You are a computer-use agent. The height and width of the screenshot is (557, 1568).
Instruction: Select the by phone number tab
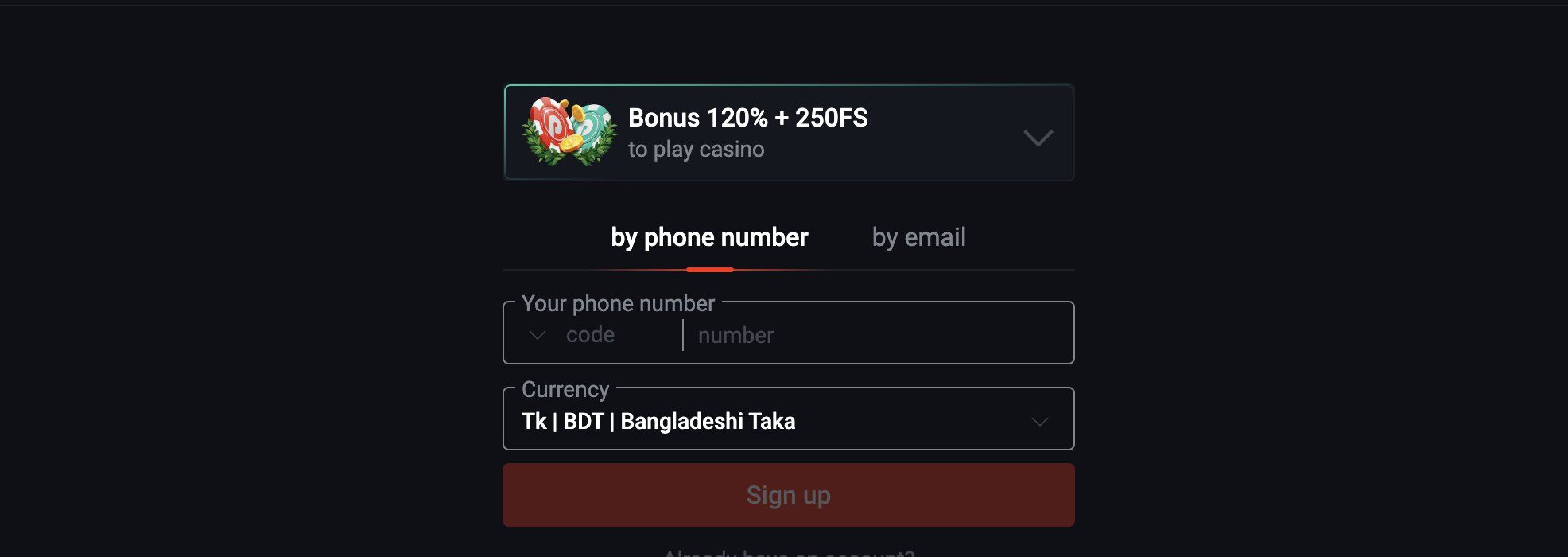(x=709, y=237)
